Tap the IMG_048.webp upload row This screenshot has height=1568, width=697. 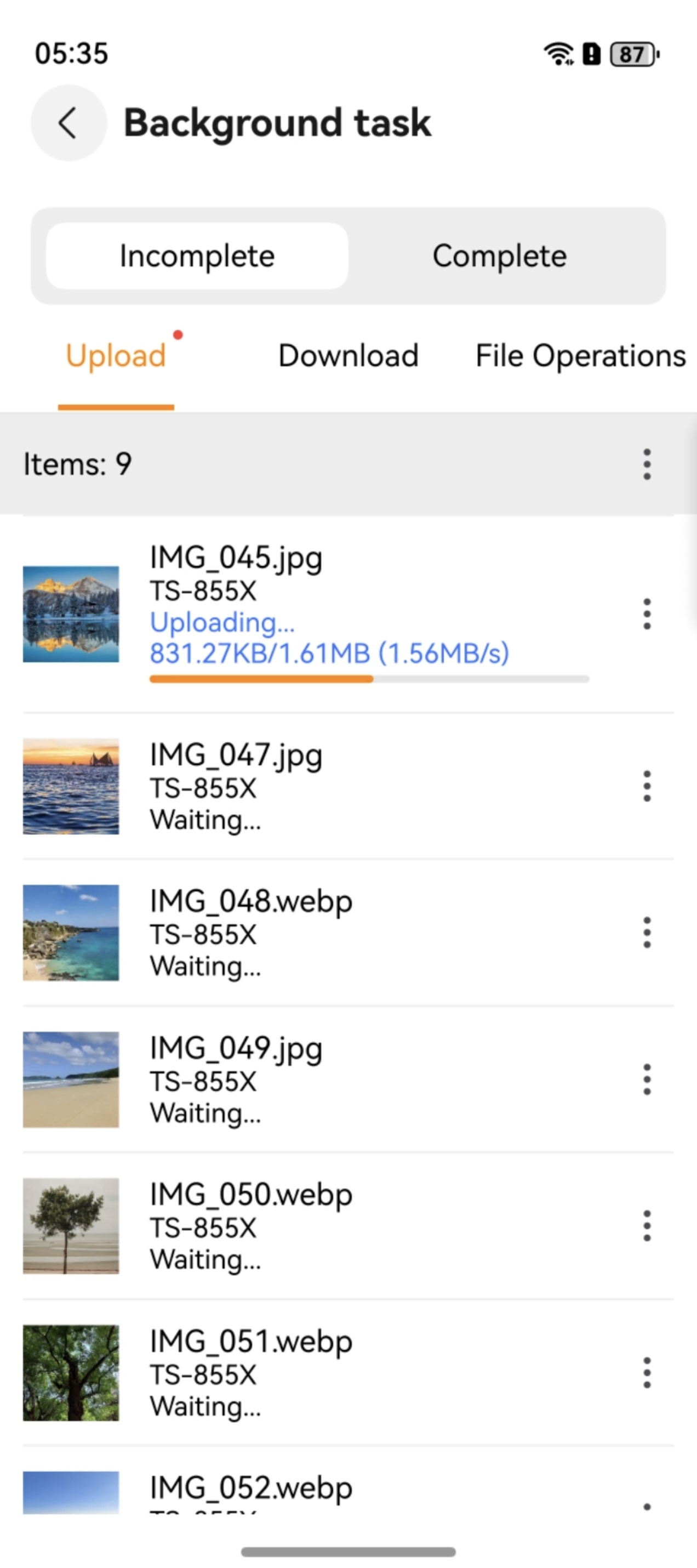pos(328,933)
